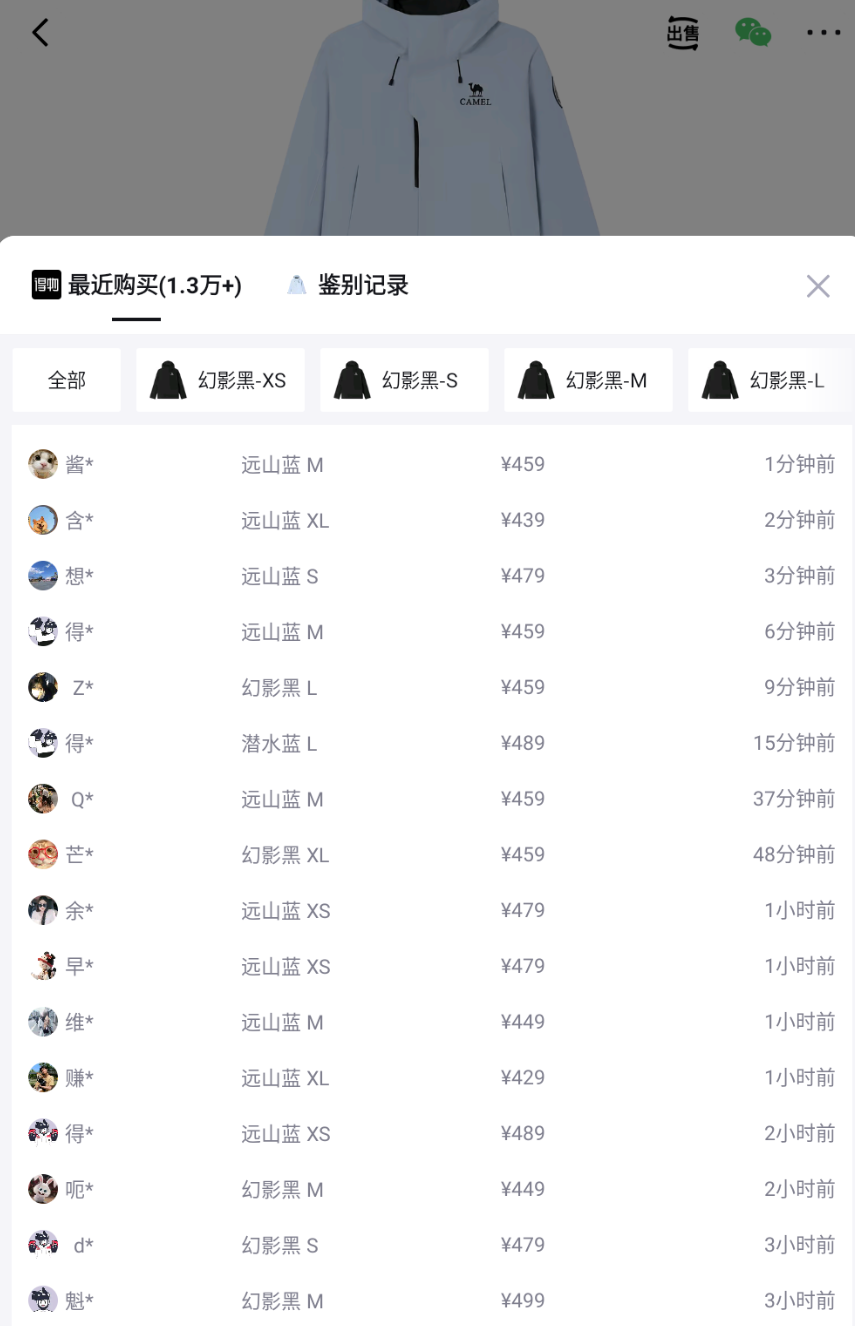
Task: Filter by 幻影黑-M
Action: coord(588,380)
